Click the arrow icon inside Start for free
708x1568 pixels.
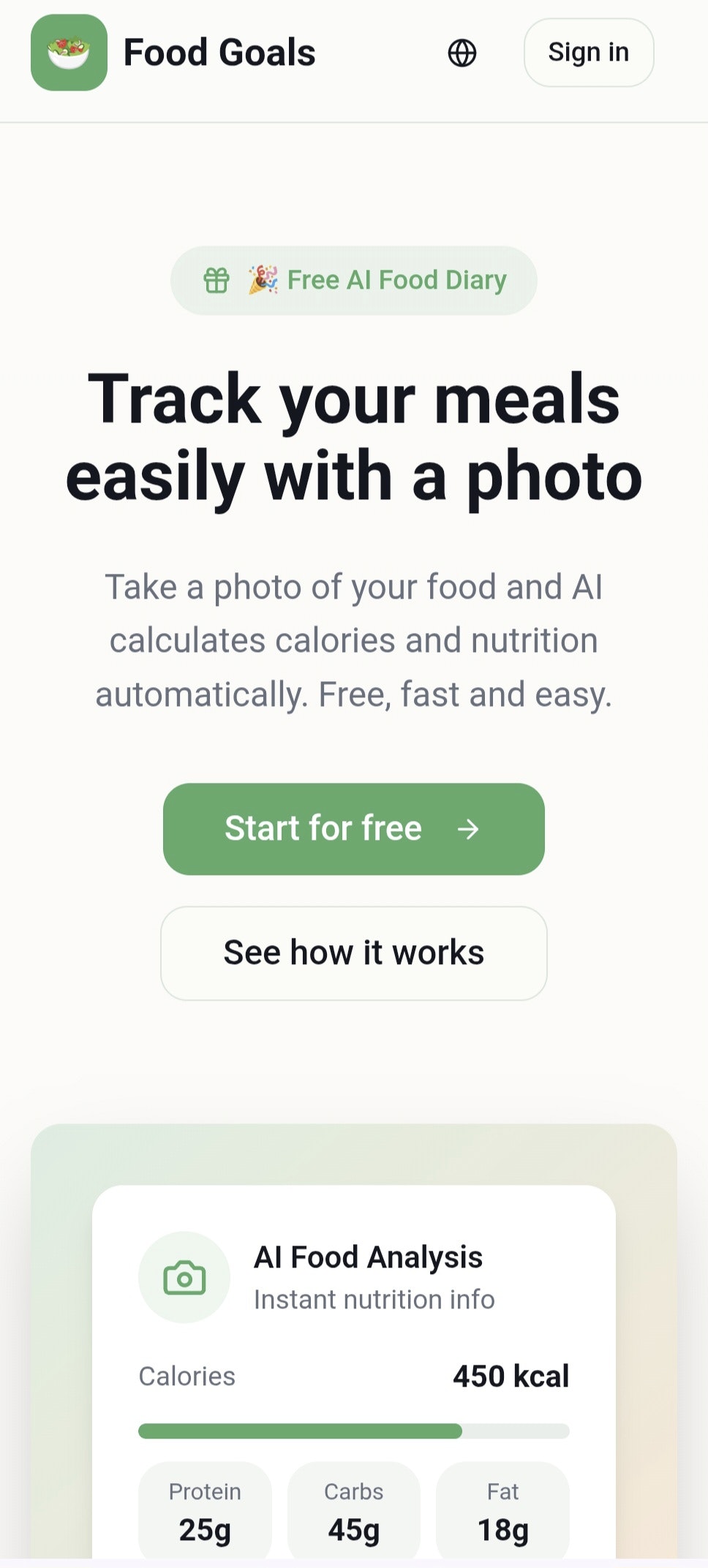coord(467,830)
